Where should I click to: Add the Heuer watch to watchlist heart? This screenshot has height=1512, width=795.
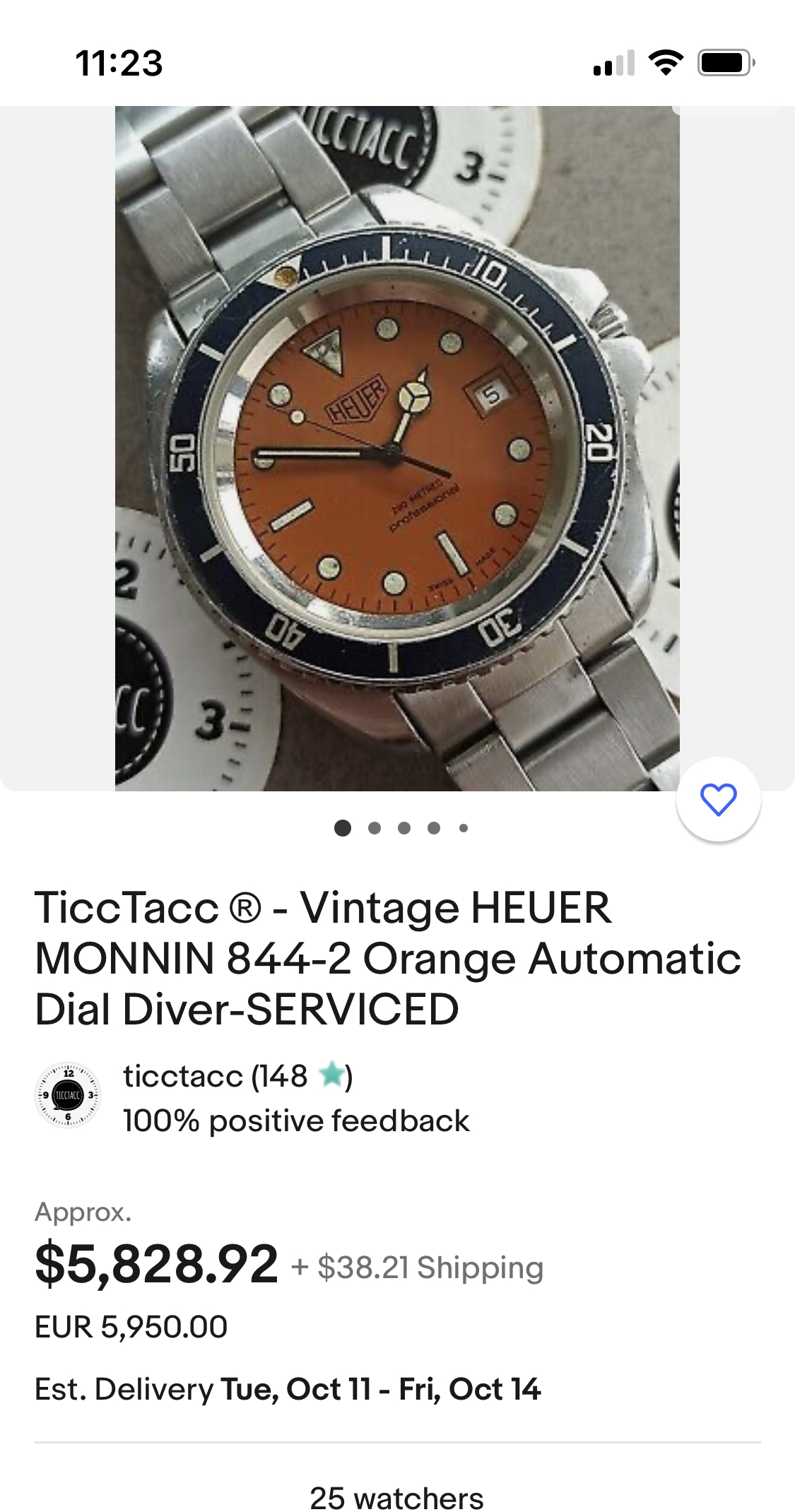click(718, 799)
